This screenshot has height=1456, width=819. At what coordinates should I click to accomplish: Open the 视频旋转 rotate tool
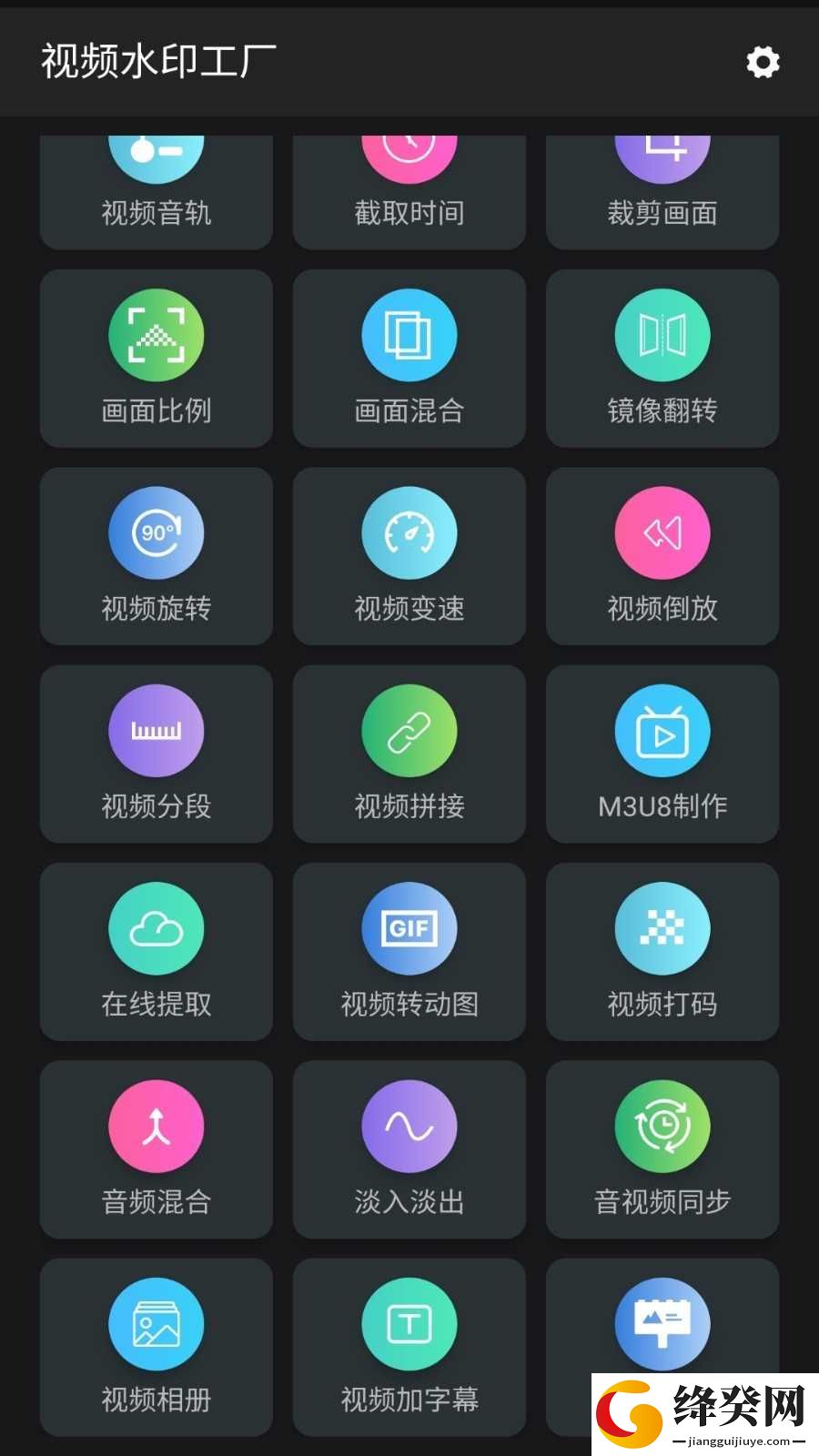coord(157,556)
